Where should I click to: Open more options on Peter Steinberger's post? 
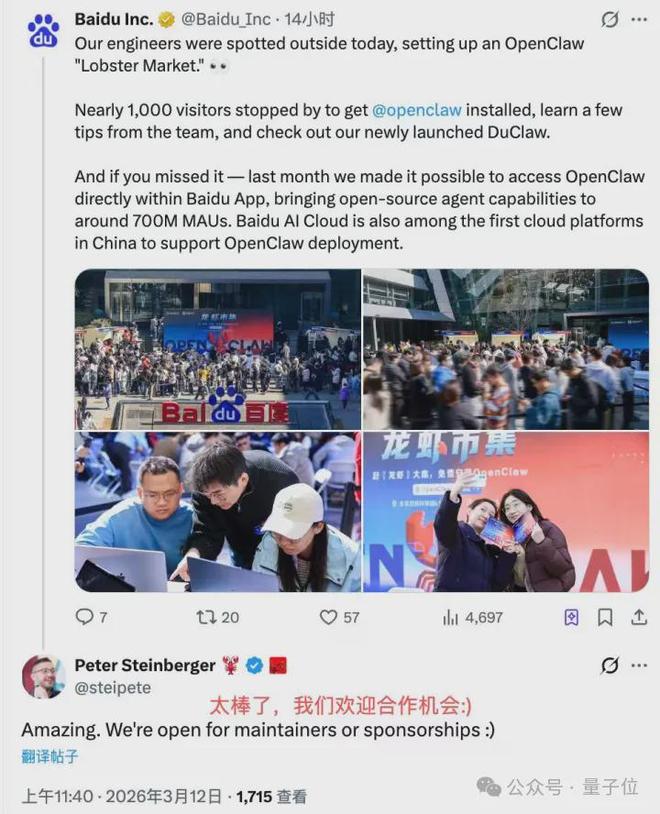coord(637,665)
